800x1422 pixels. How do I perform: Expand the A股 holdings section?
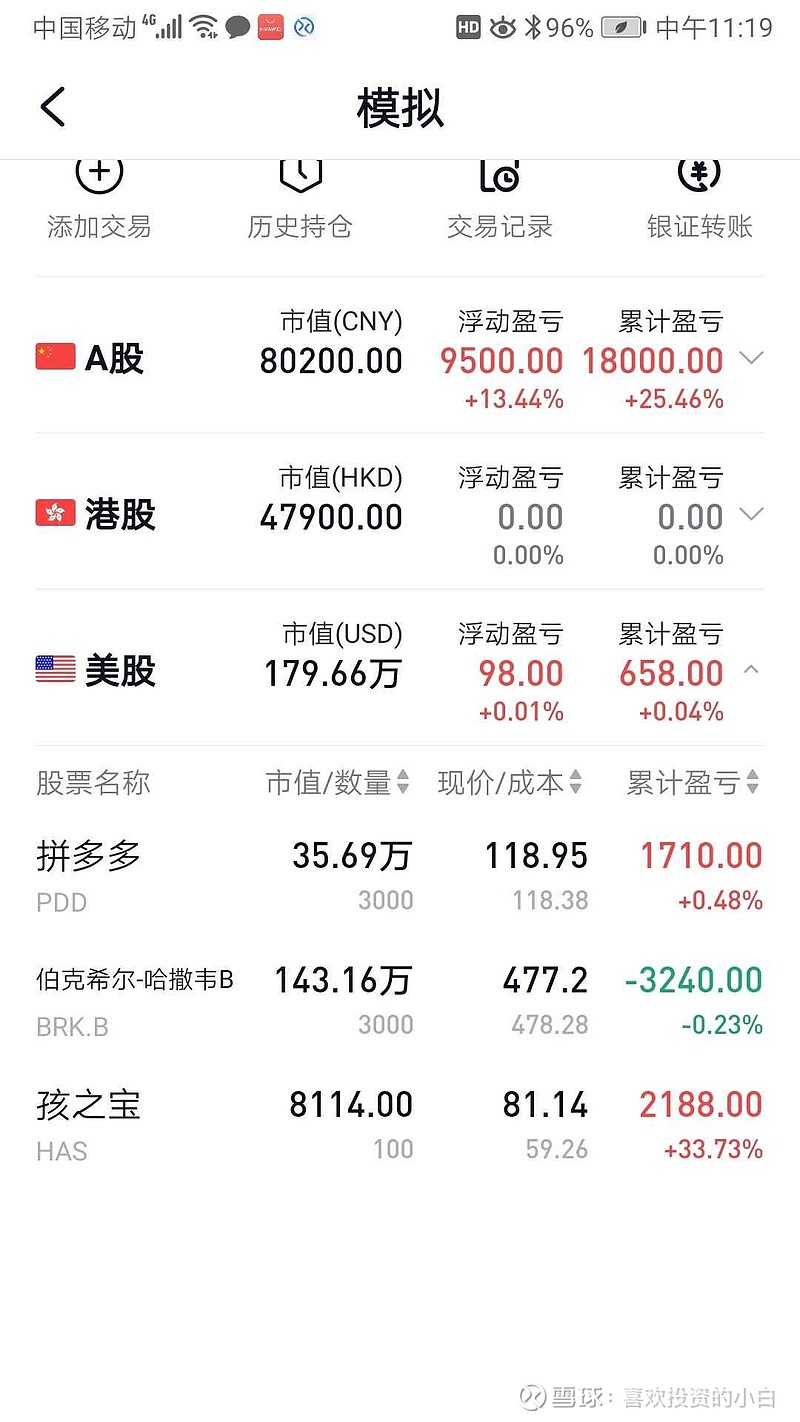coord(751,358)
